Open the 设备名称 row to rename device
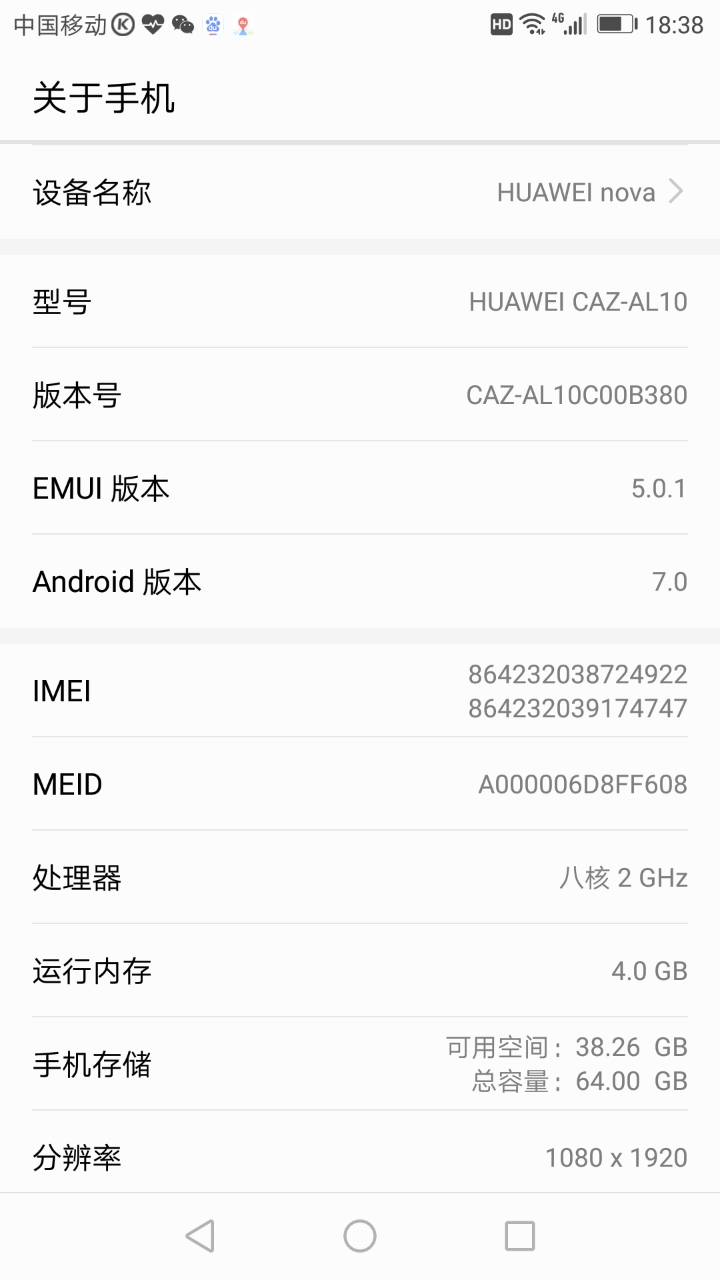Screen dimensions: 720x1280 click(x=360, y=192)
